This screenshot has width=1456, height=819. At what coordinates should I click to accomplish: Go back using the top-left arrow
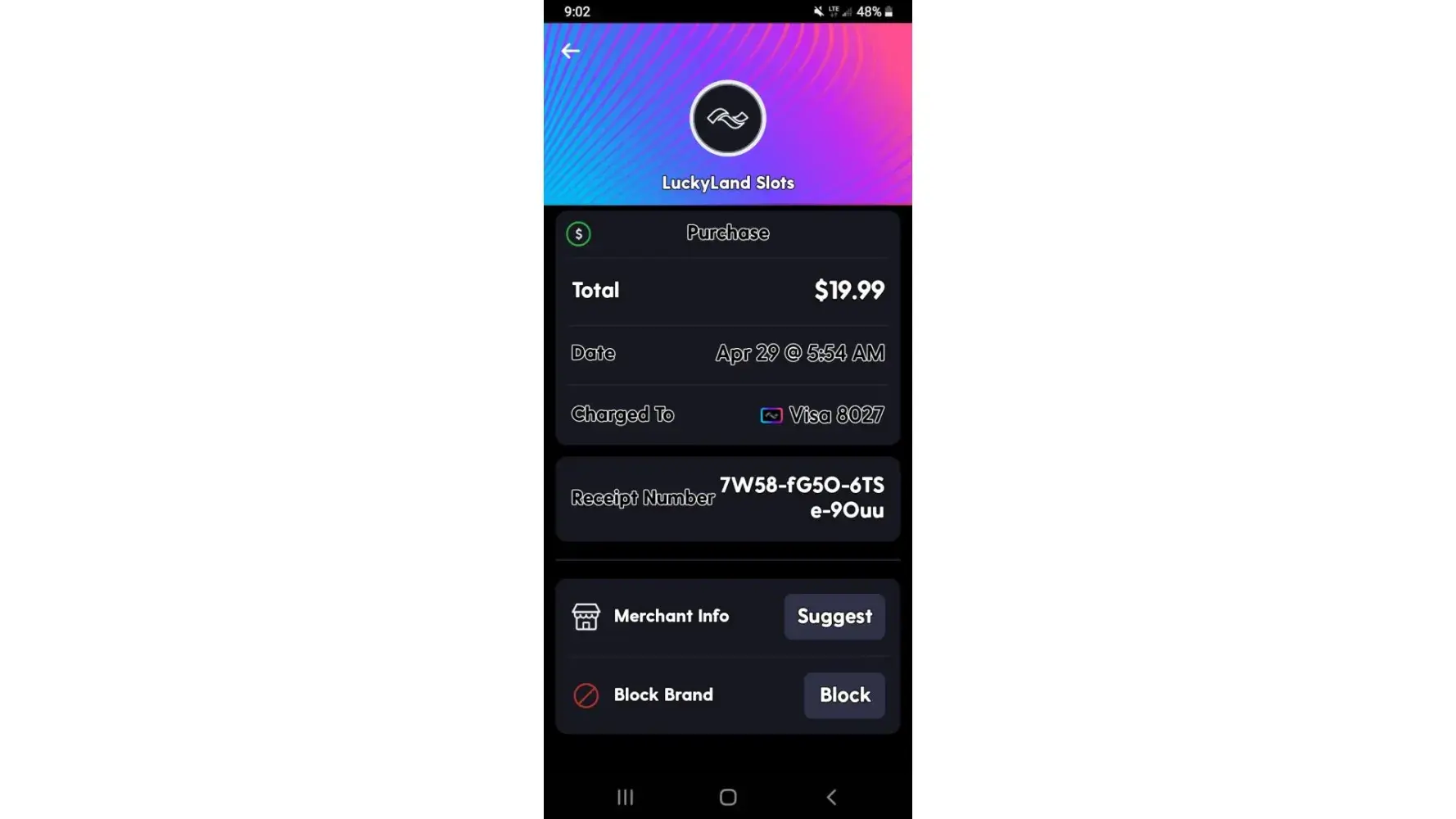point(570,51)
